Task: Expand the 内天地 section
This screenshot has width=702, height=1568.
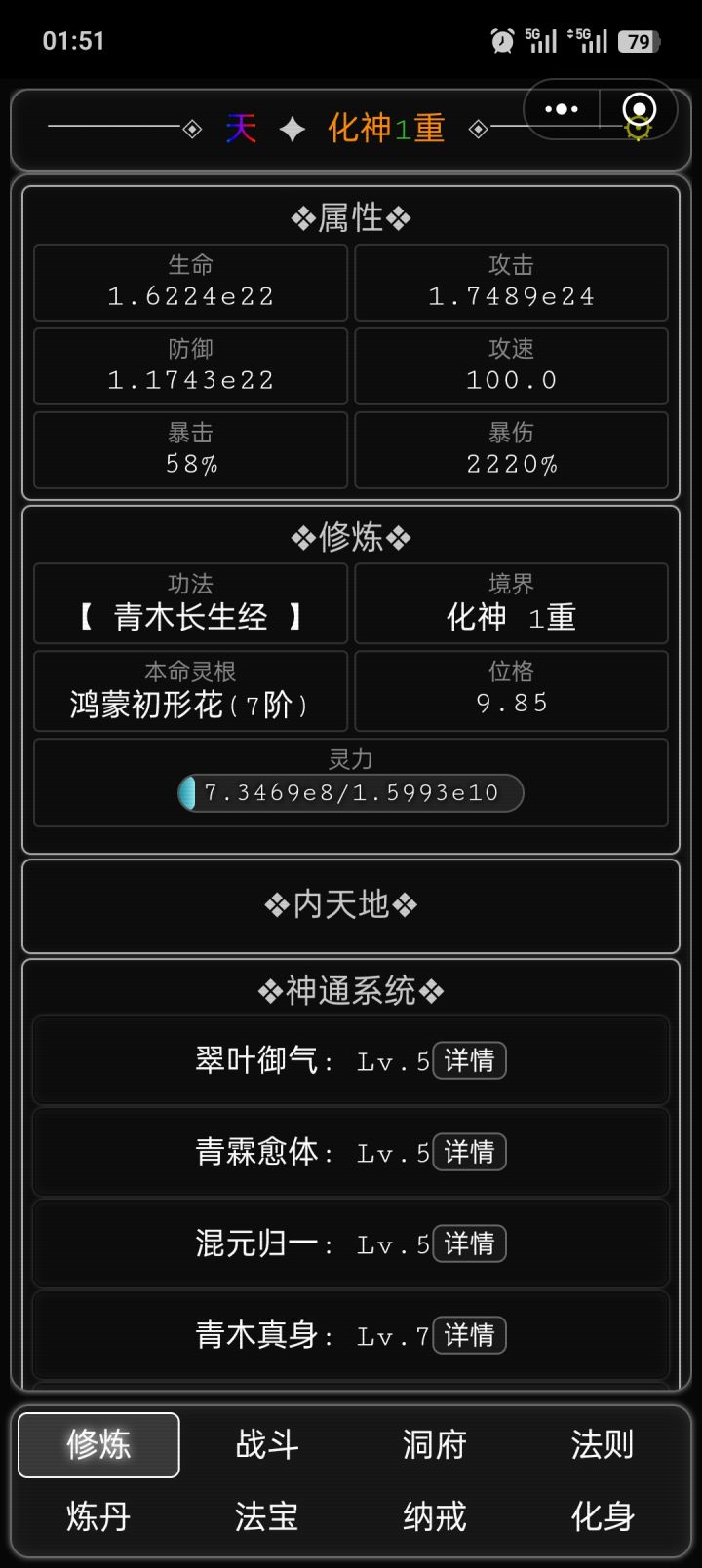Action: (x=351, y=905)
